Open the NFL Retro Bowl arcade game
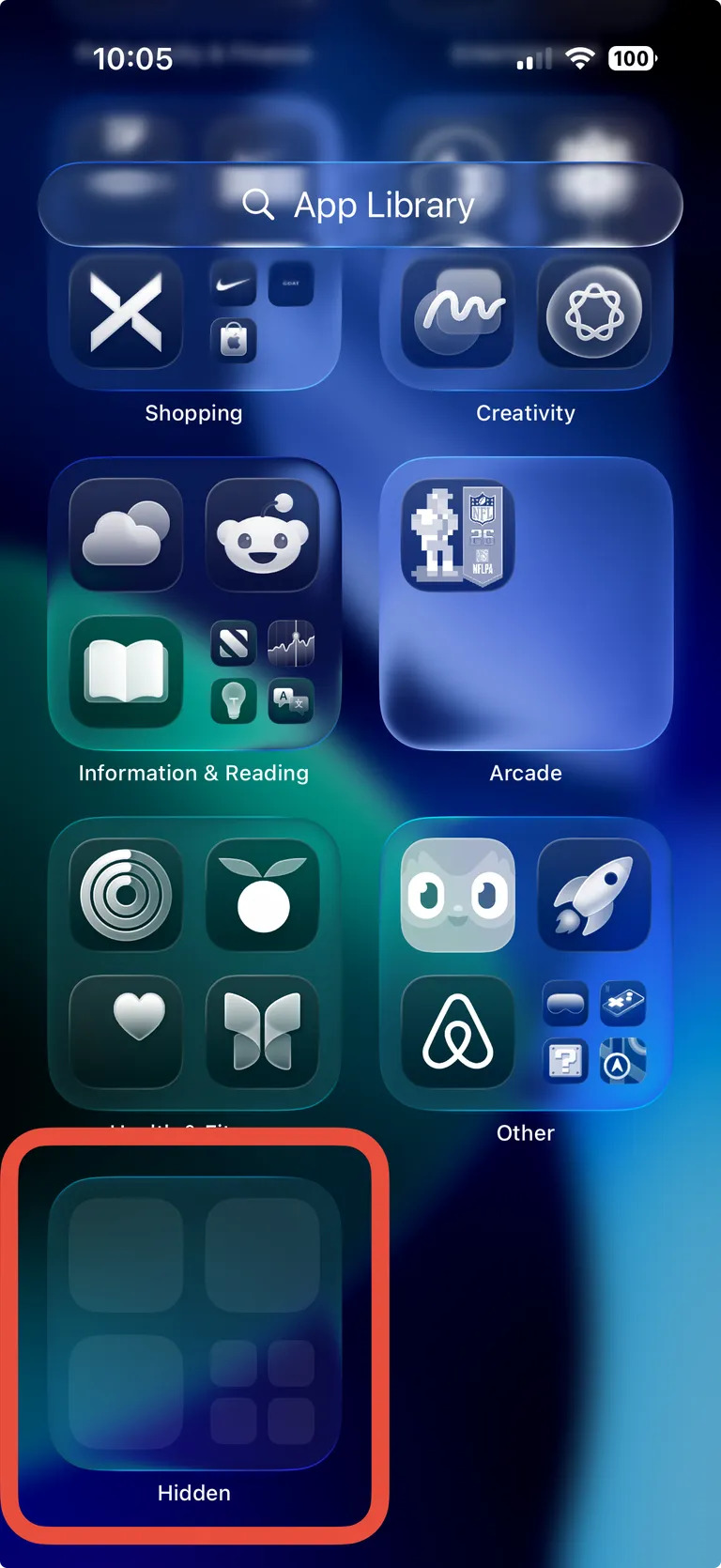The height and width of the screenshot is (1568, 721). coord(457,536)
